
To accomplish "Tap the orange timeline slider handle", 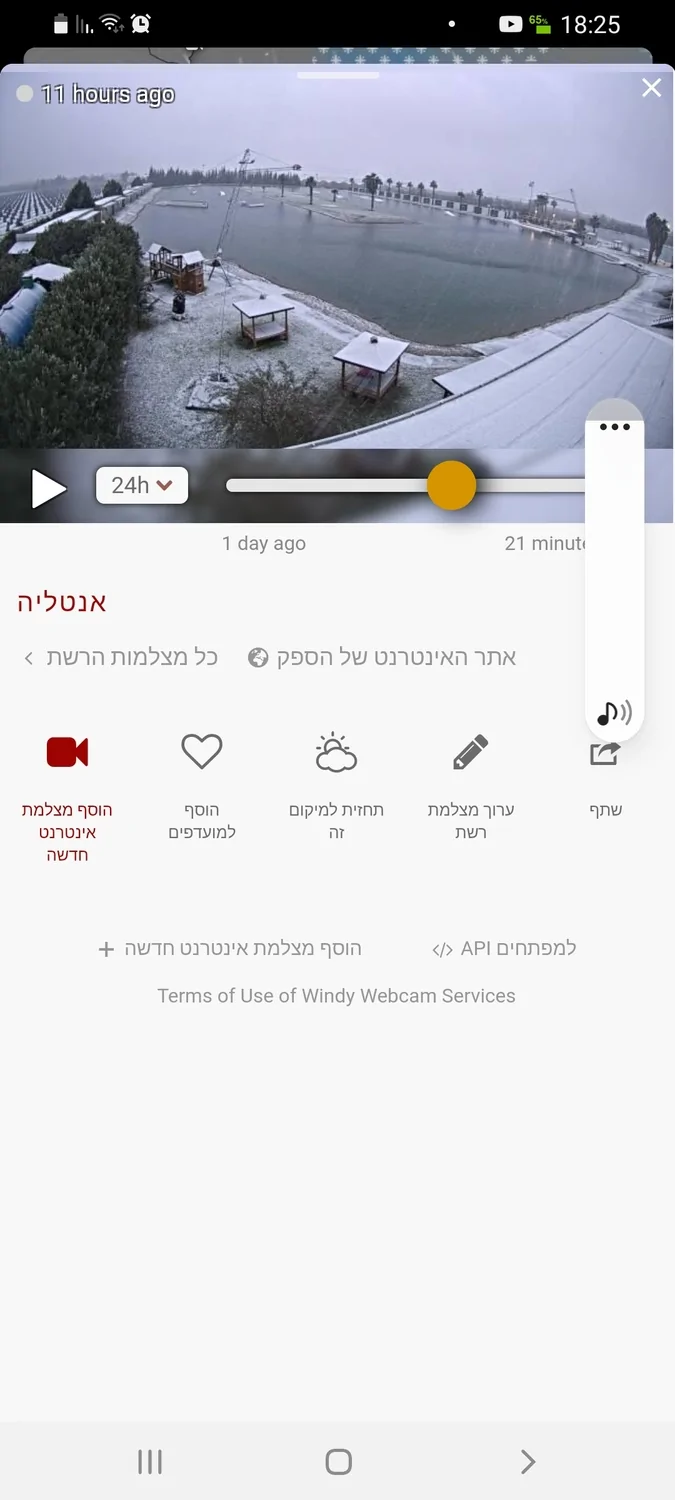I will click(451, 486).
